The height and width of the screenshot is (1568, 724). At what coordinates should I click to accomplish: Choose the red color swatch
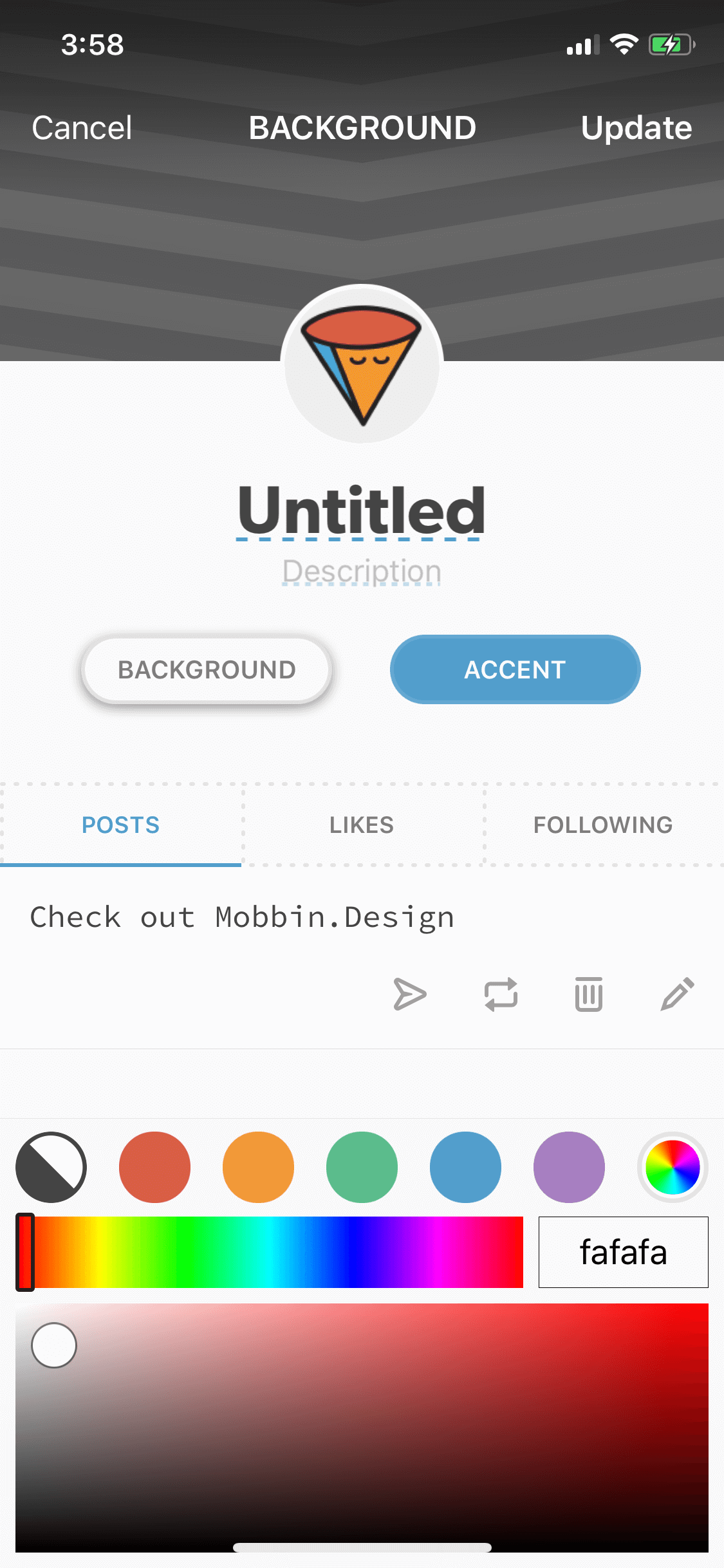(x=154, y=1167)
